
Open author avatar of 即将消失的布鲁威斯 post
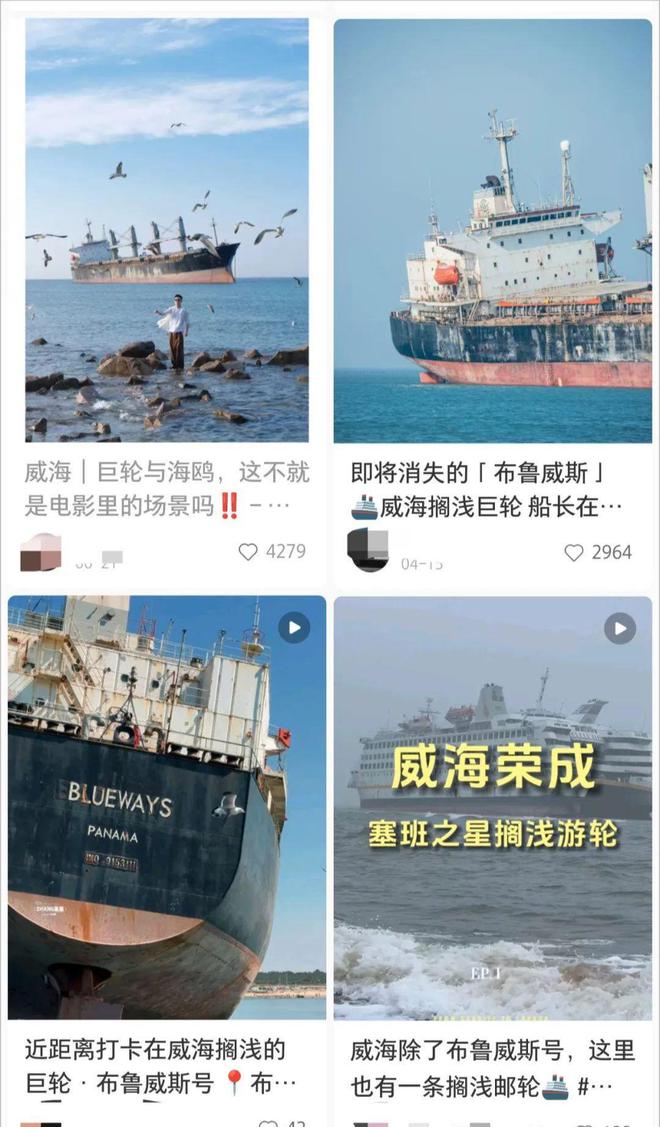click(x=367, y=550)
